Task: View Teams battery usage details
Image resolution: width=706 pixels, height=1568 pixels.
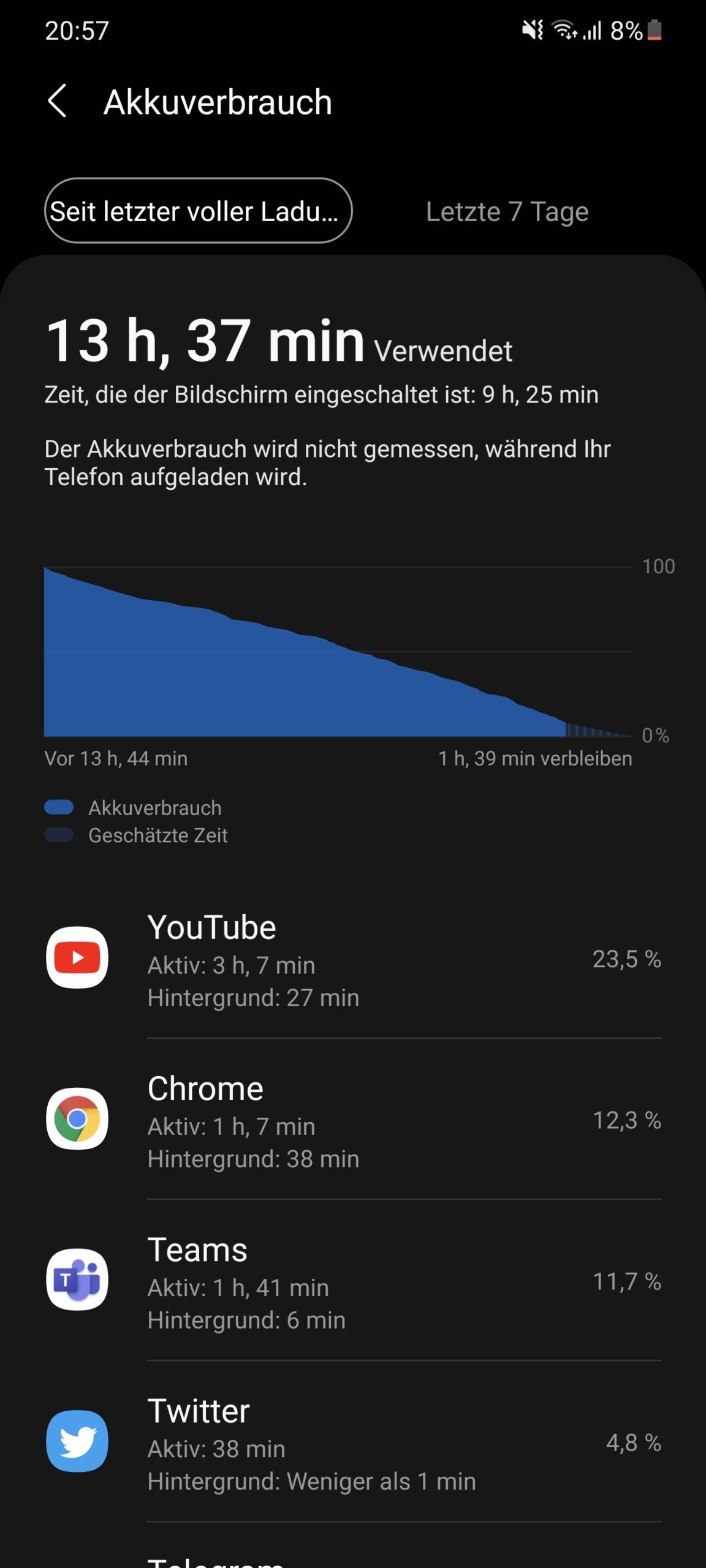Action: [353, 1280]
